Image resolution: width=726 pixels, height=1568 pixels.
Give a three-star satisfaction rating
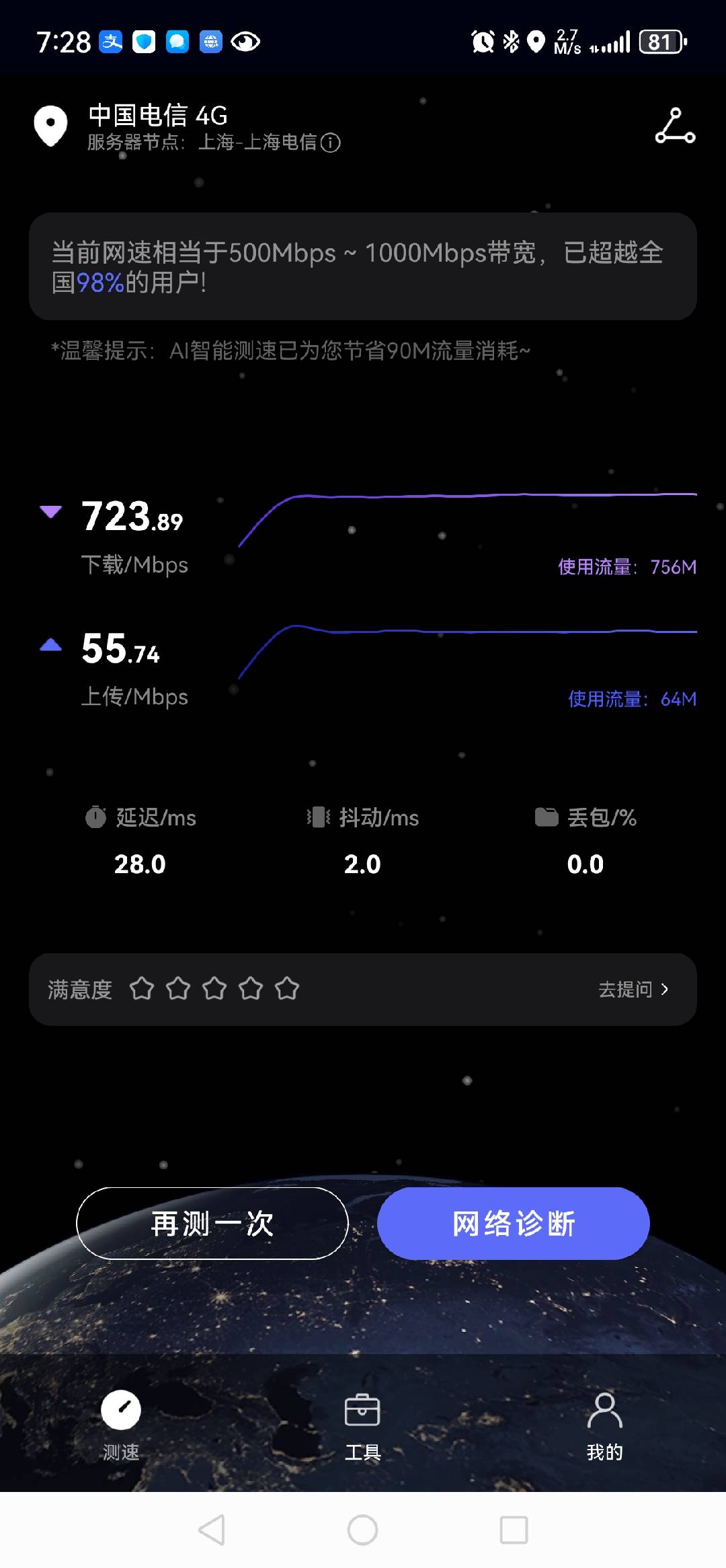click(214, 989)
